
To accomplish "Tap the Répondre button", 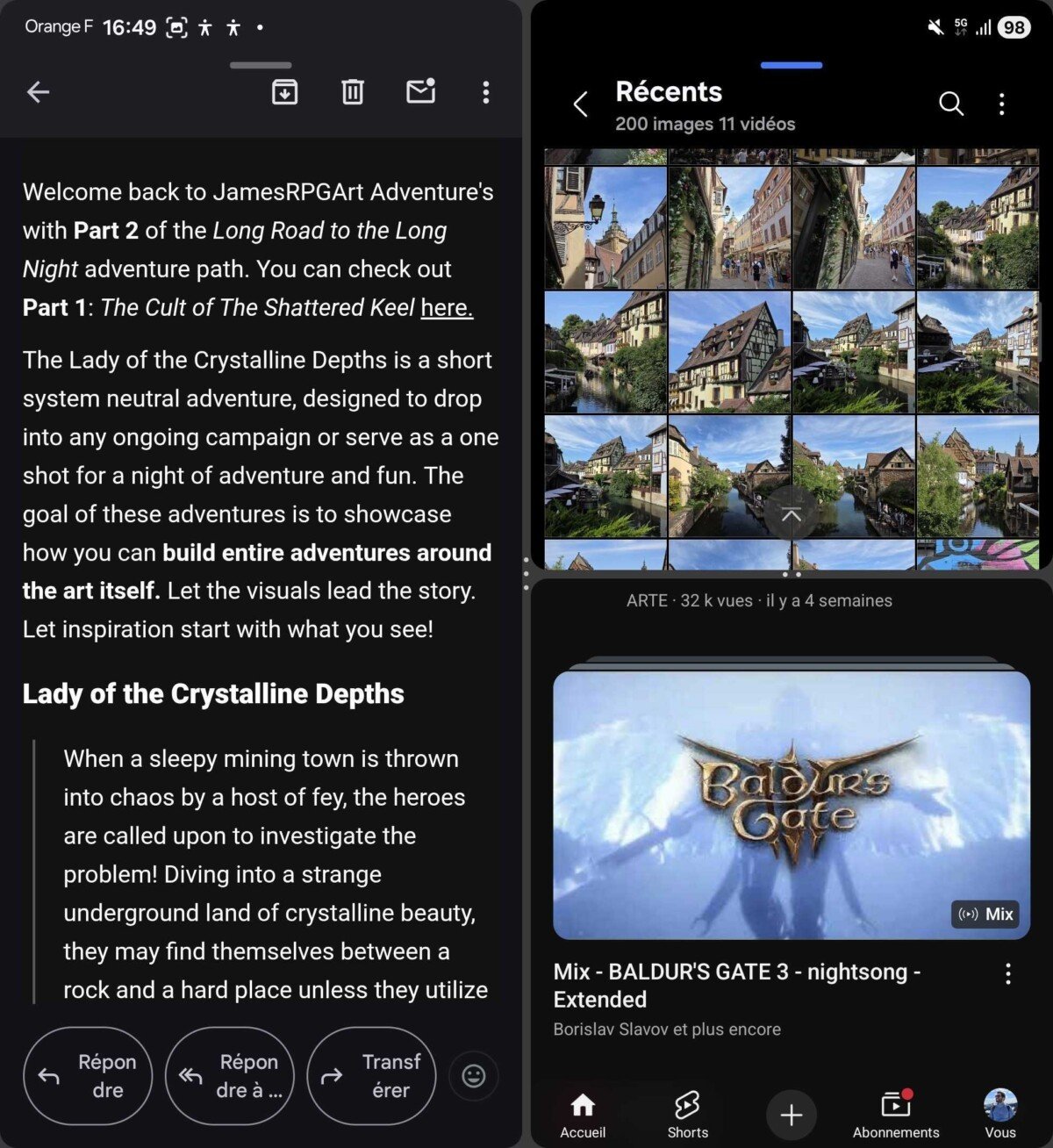I will tap(88, 1075).
